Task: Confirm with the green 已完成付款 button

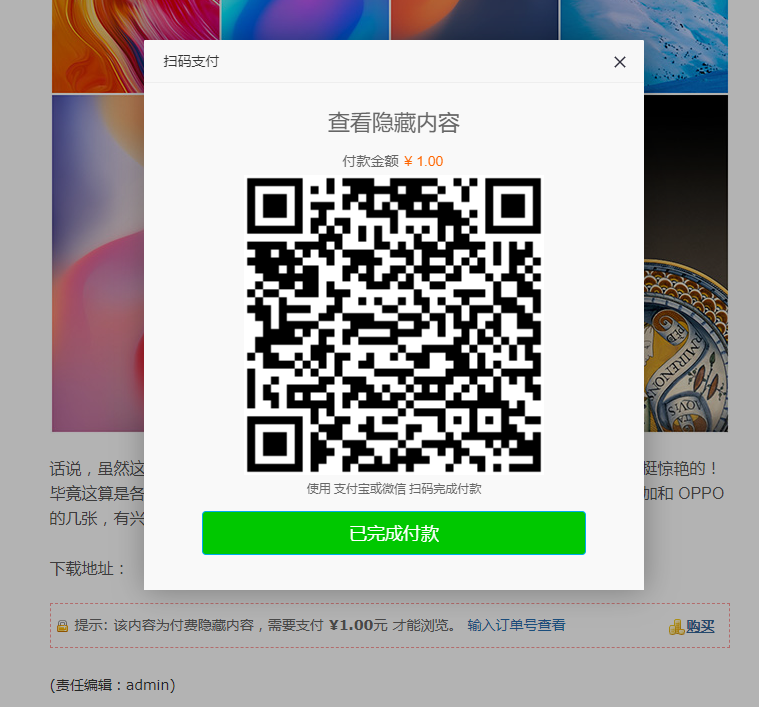Action: 393,533
